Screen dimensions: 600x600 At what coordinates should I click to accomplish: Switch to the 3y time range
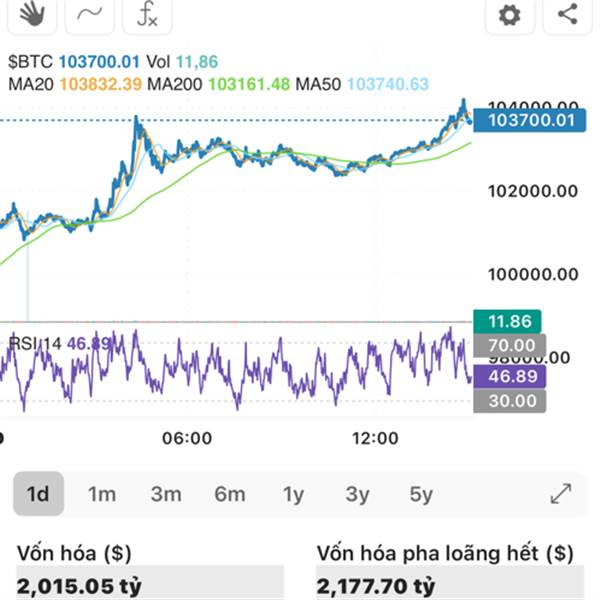[x=357, y=494]
